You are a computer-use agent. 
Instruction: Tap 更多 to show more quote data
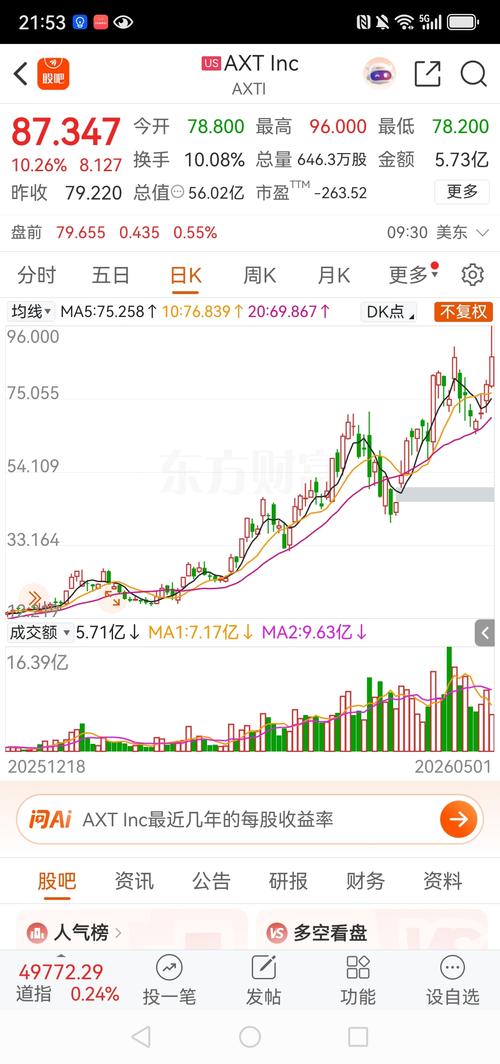[462, 192]
